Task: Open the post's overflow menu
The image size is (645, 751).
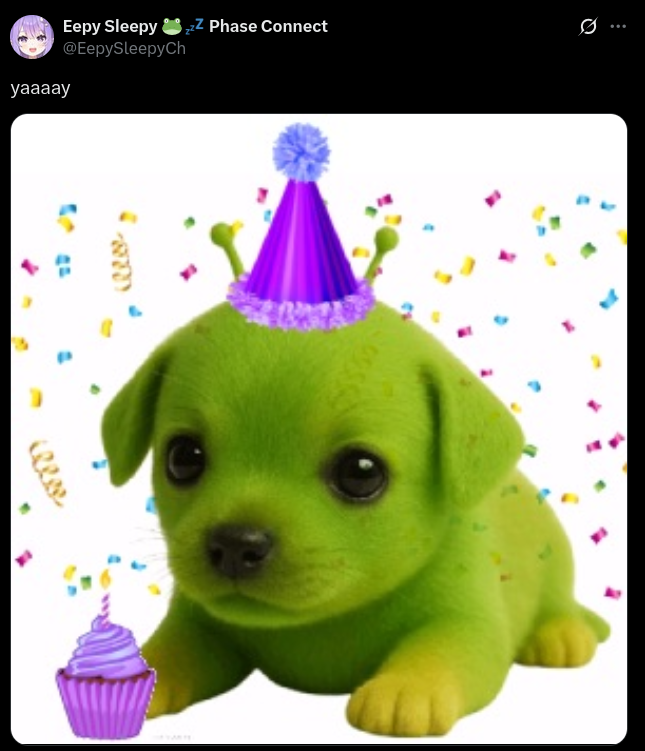Action: [618, 27]
